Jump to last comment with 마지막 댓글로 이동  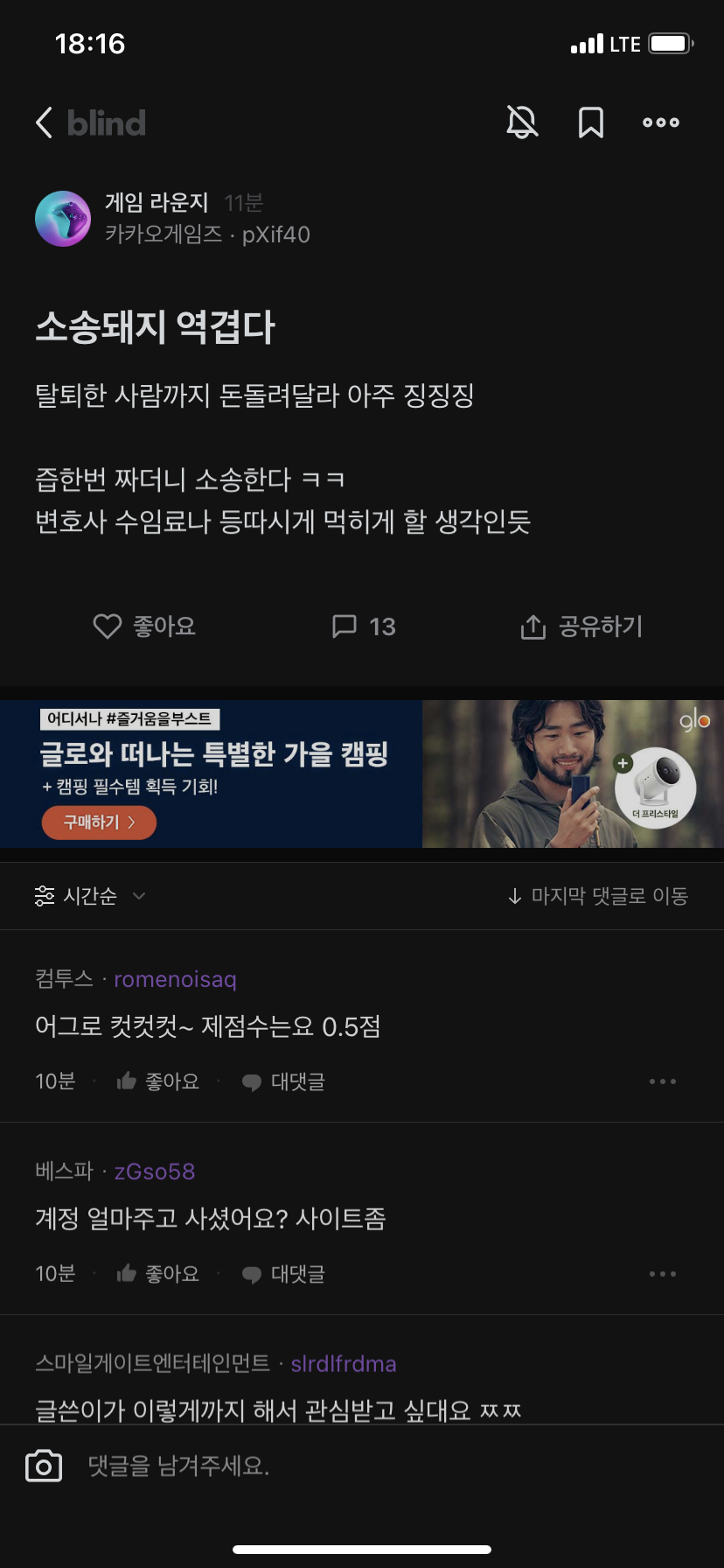tap(598, 896)
